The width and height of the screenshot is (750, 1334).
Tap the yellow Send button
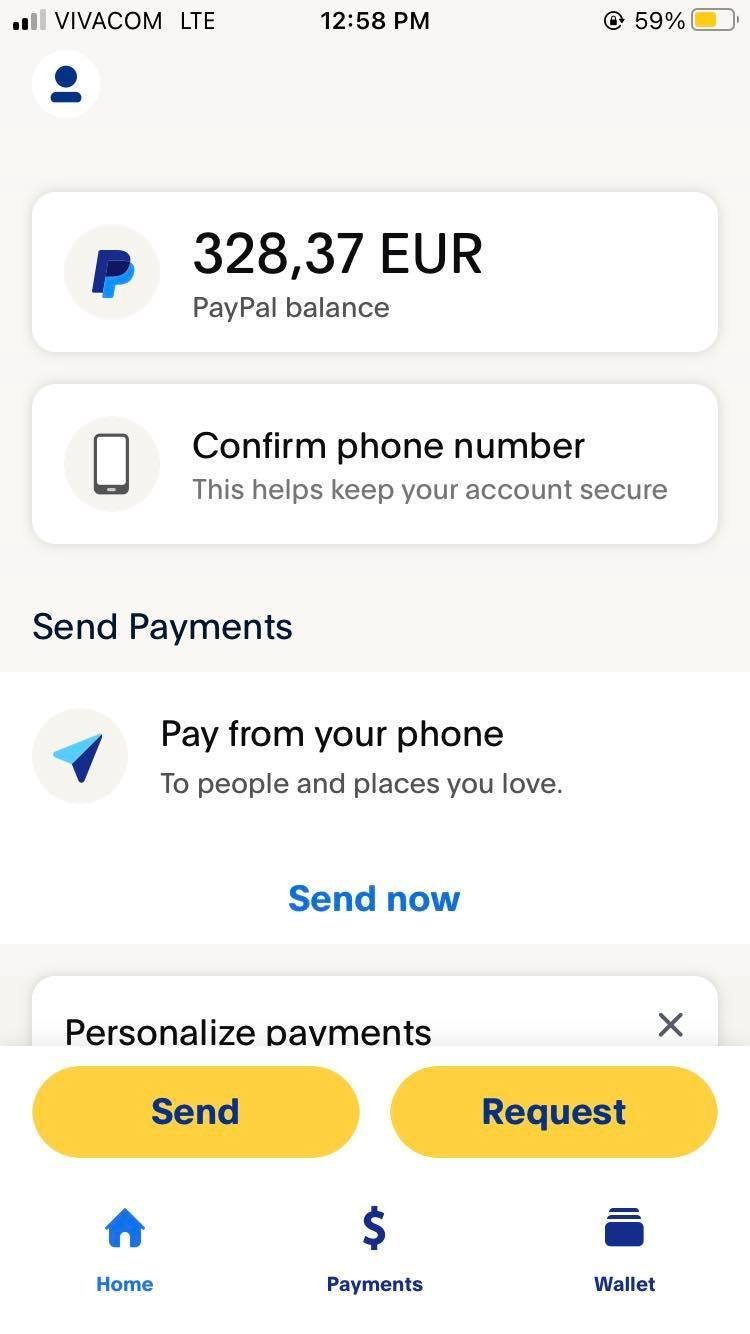(x=196, y=1112)
